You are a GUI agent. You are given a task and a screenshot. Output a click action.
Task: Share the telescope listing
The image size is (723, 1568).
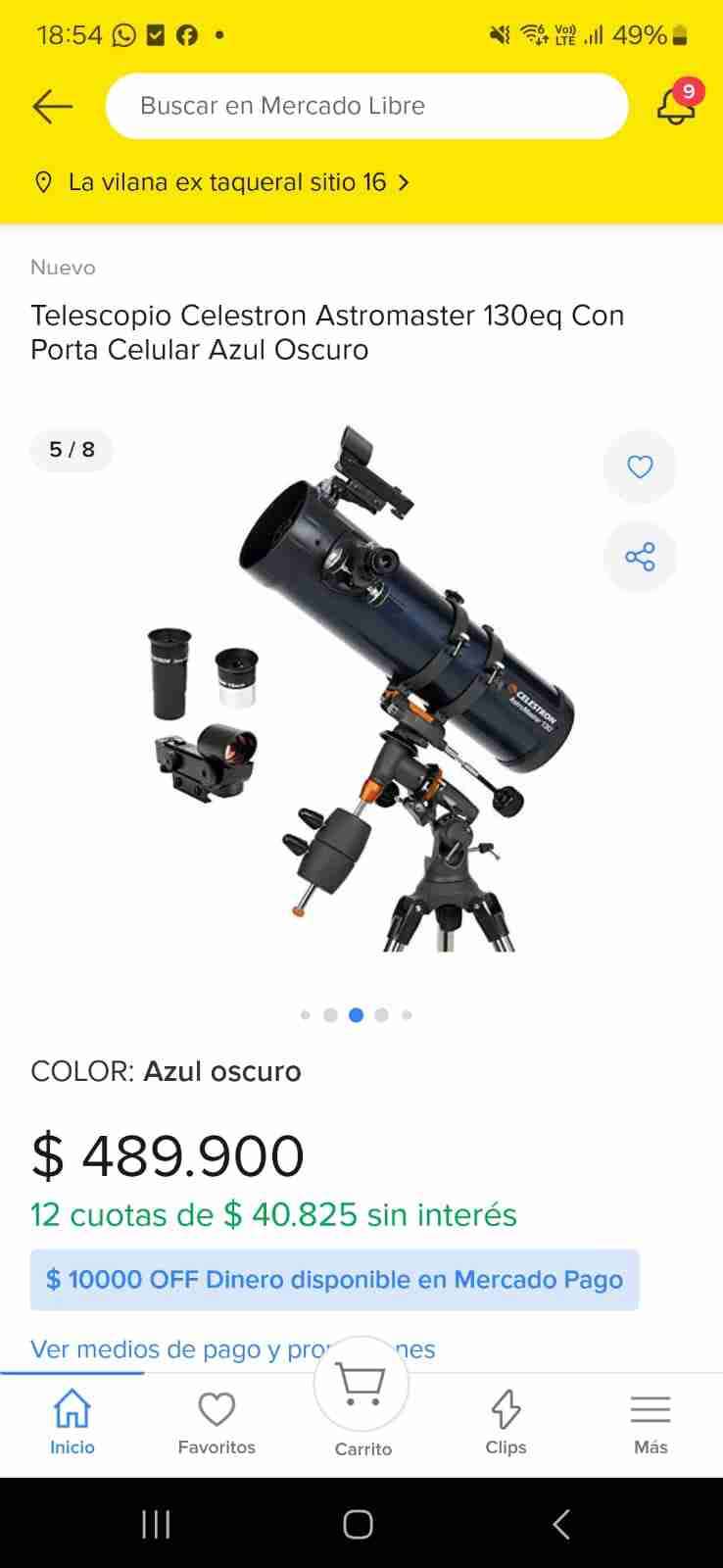639,557
